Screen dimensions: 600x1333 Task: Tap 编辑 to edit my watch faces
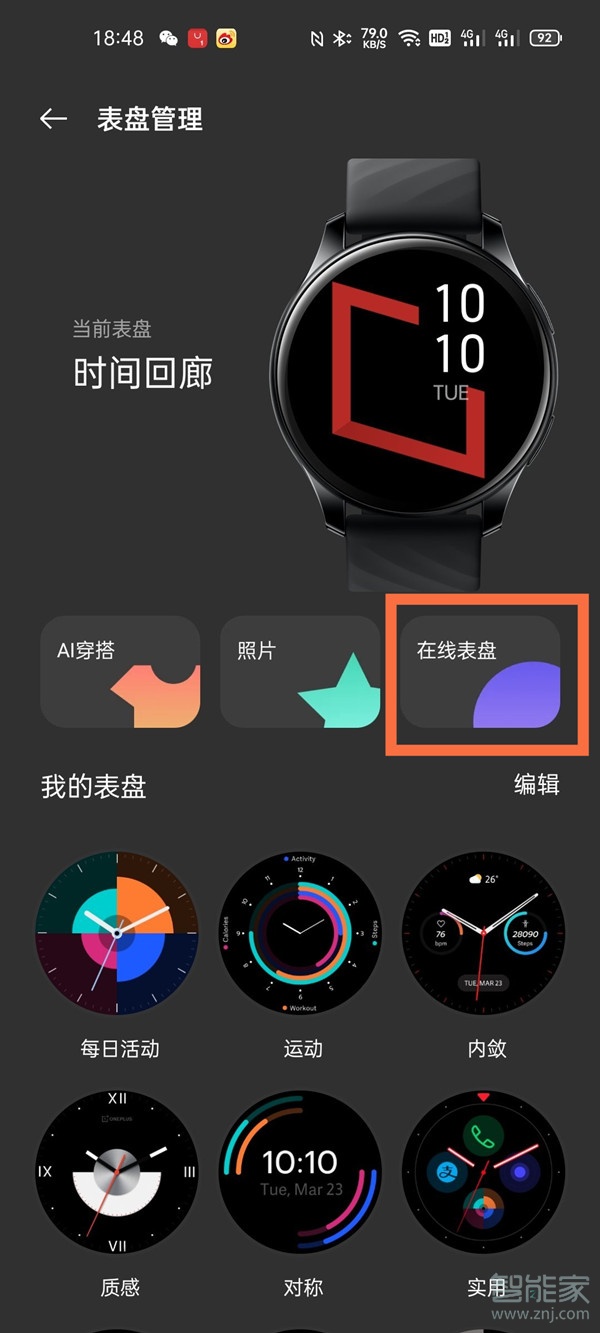pos(536,785)
